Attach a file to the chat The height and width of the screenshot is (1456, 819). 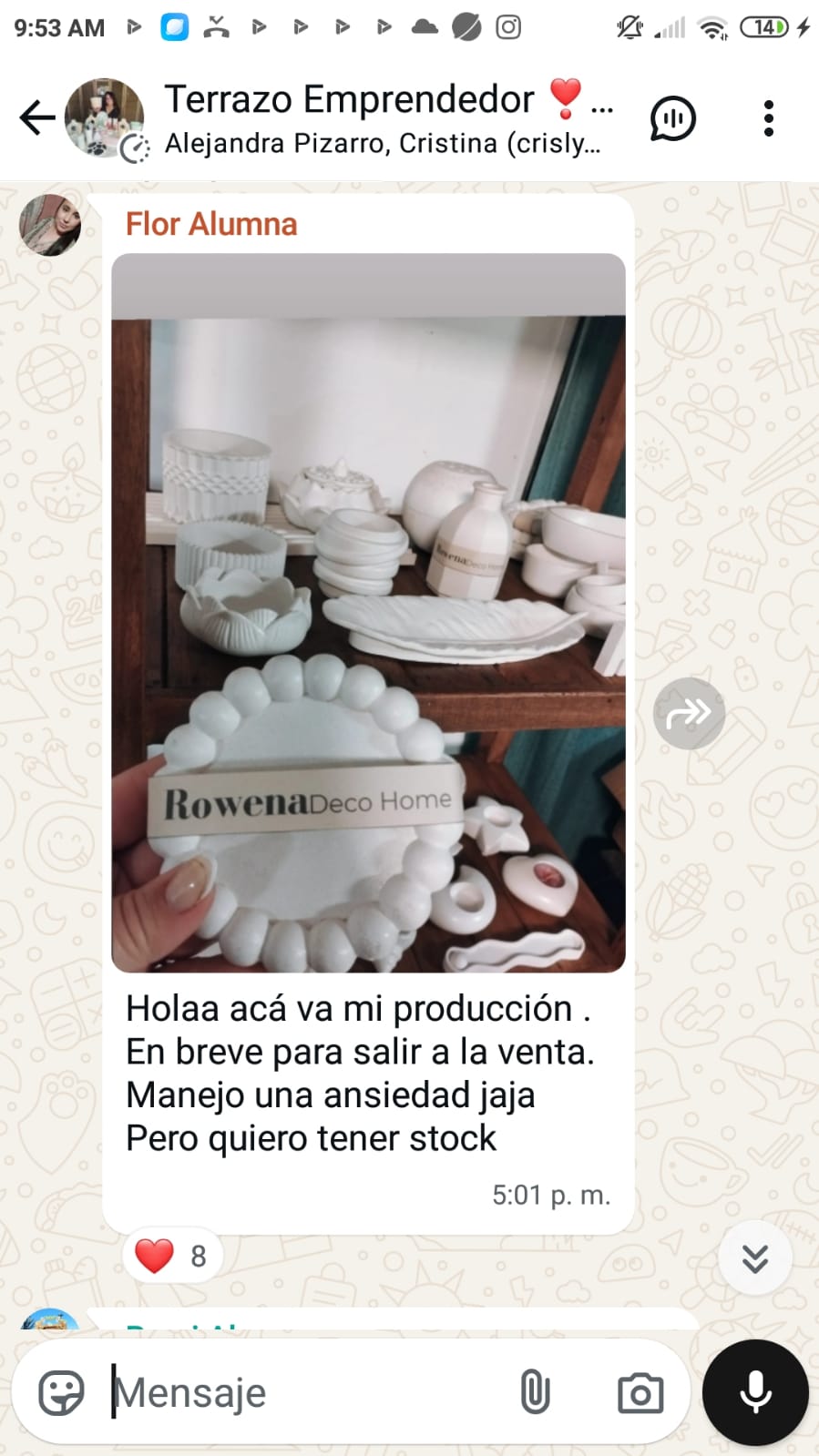535,1393
